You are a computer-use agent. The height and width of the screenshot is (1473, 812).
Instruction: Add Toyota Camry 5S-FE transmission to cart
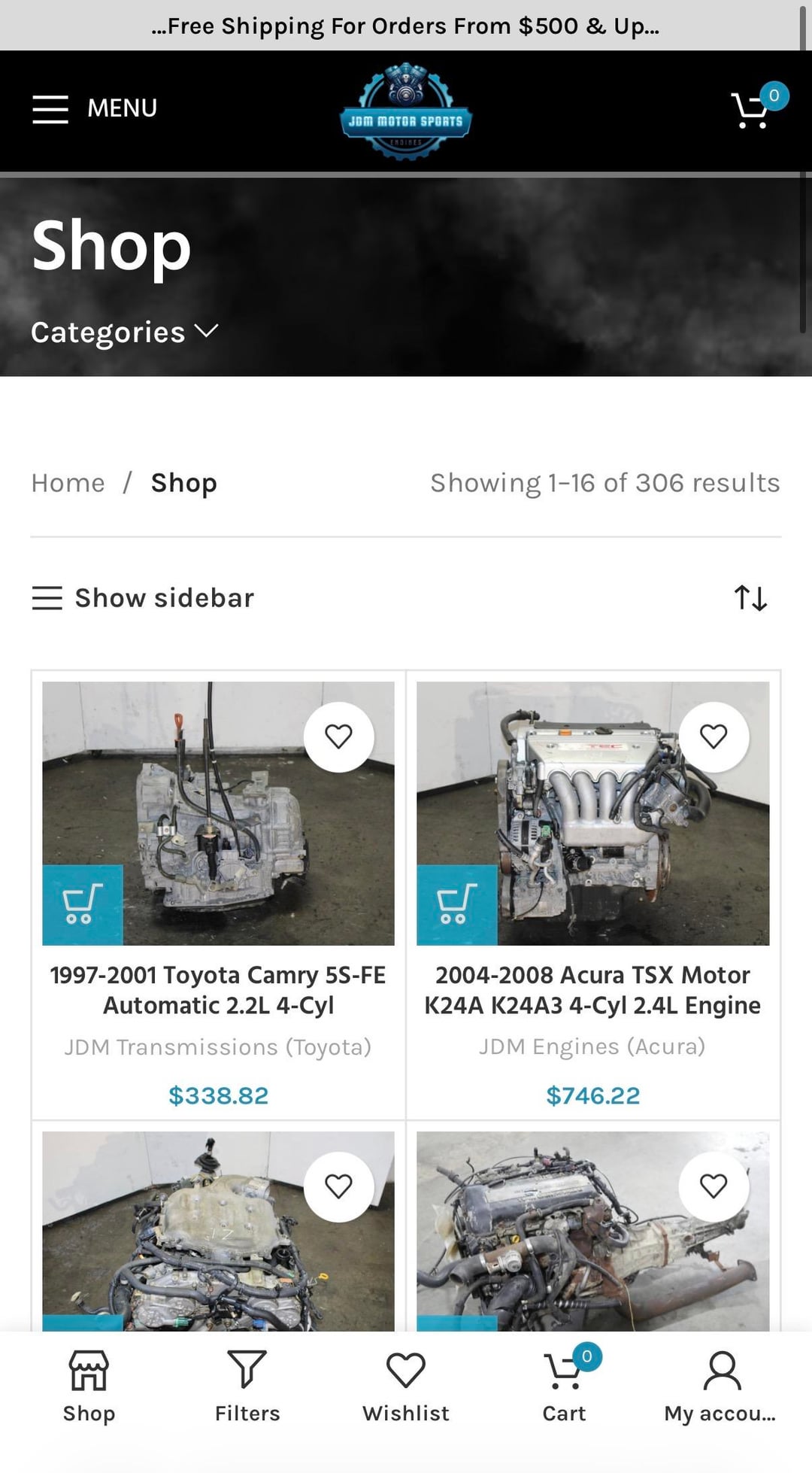point(82,904)
